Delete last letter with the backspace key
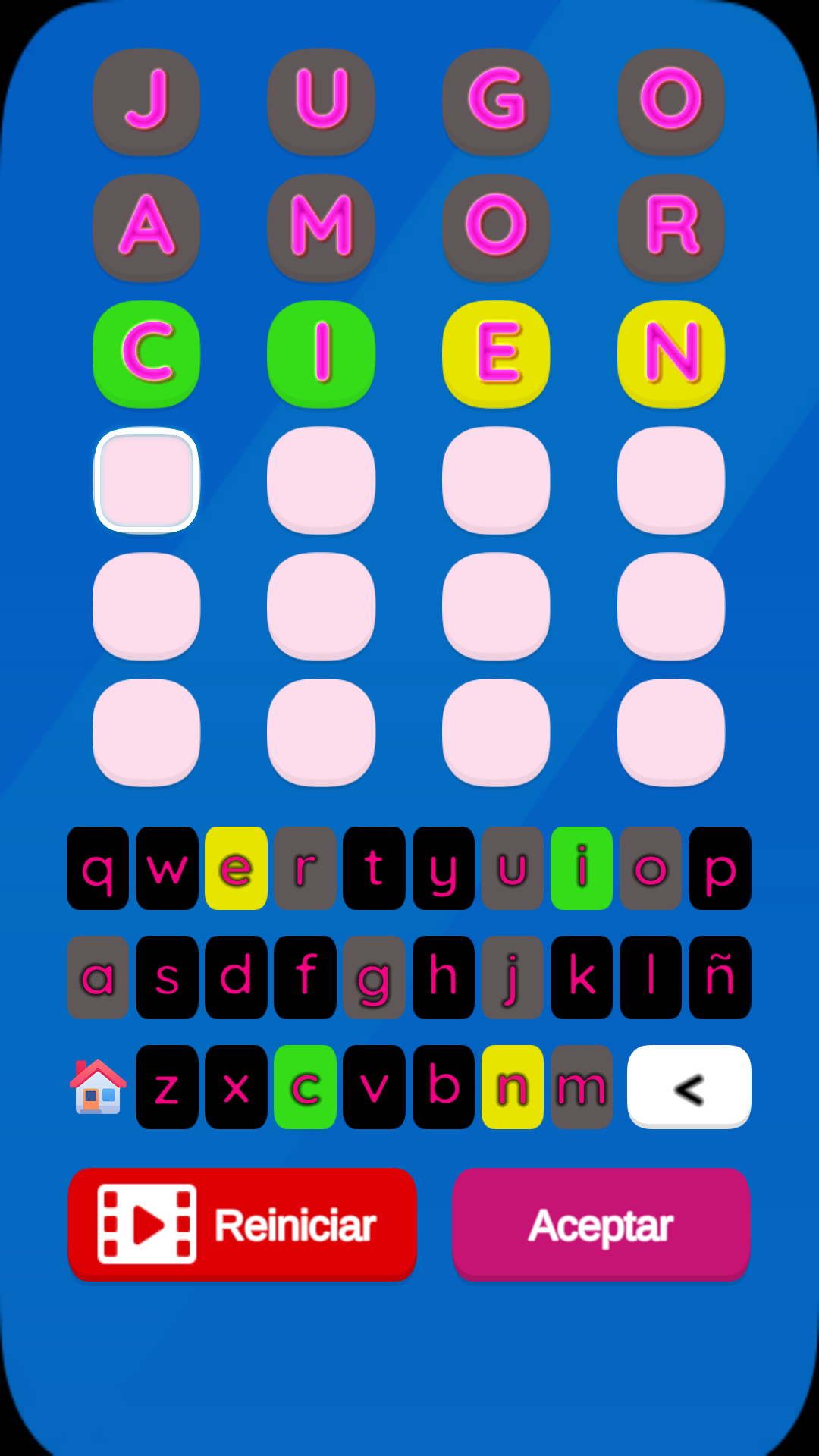Viewport: 819px width, 1456px height. (x=689, y=1087)
